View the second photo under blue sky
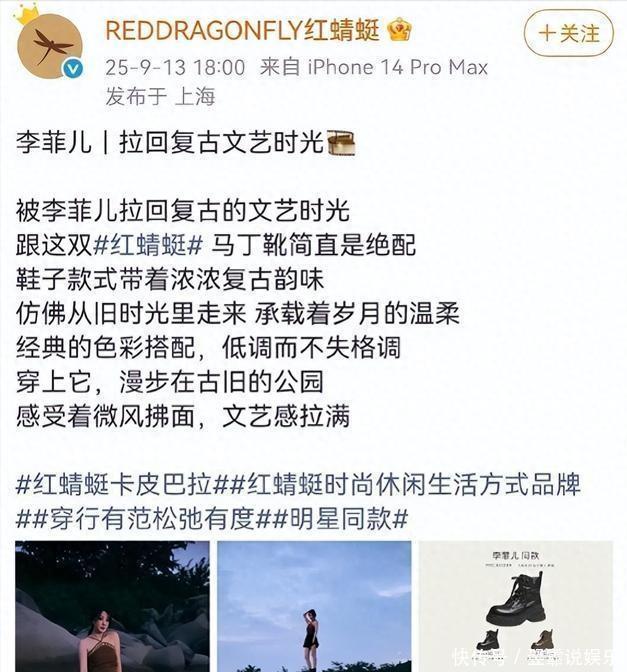The width and height of the screenshot is (627, 672). coord(314,606)
